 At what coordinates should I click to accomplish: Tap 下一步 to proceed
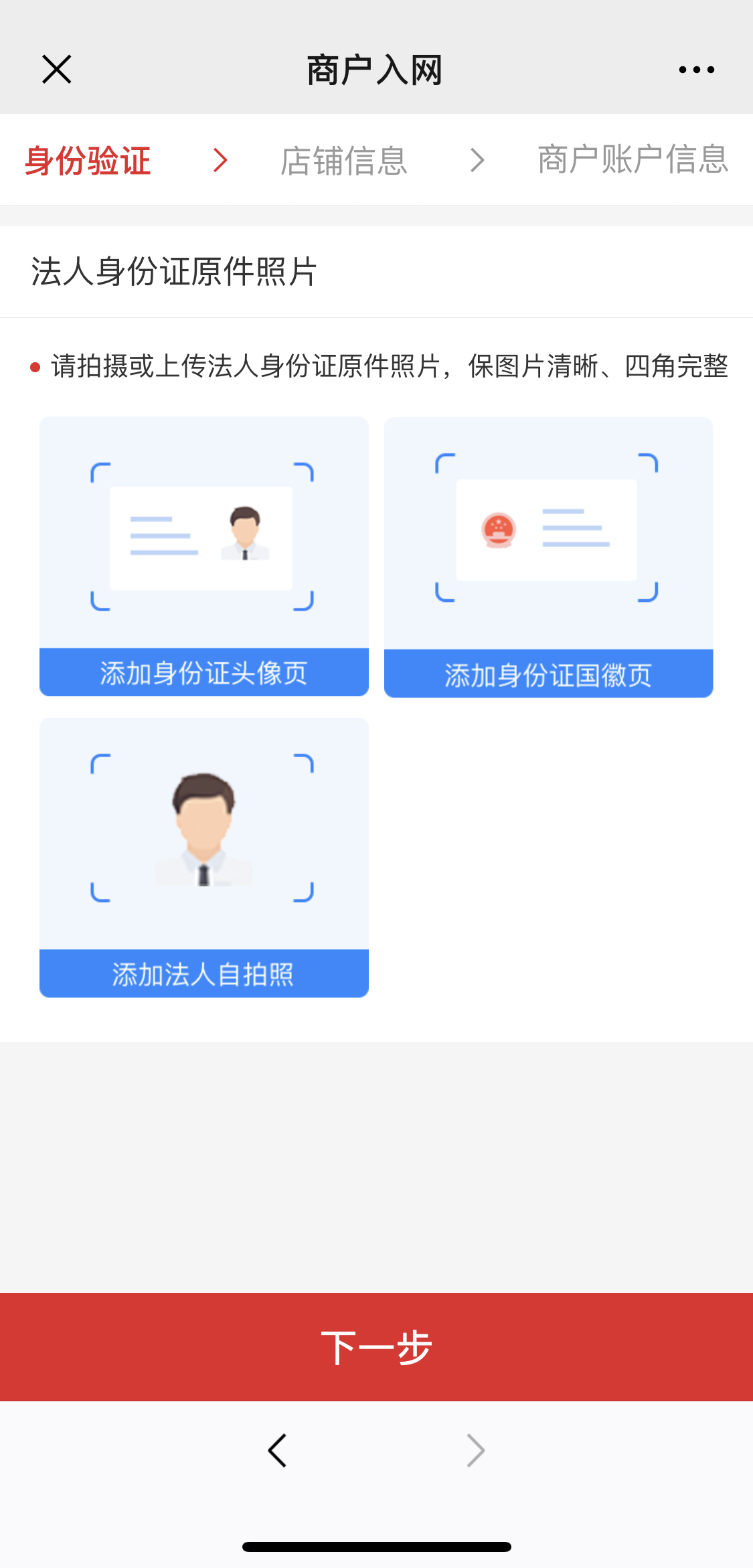[x=376, y=1347]
